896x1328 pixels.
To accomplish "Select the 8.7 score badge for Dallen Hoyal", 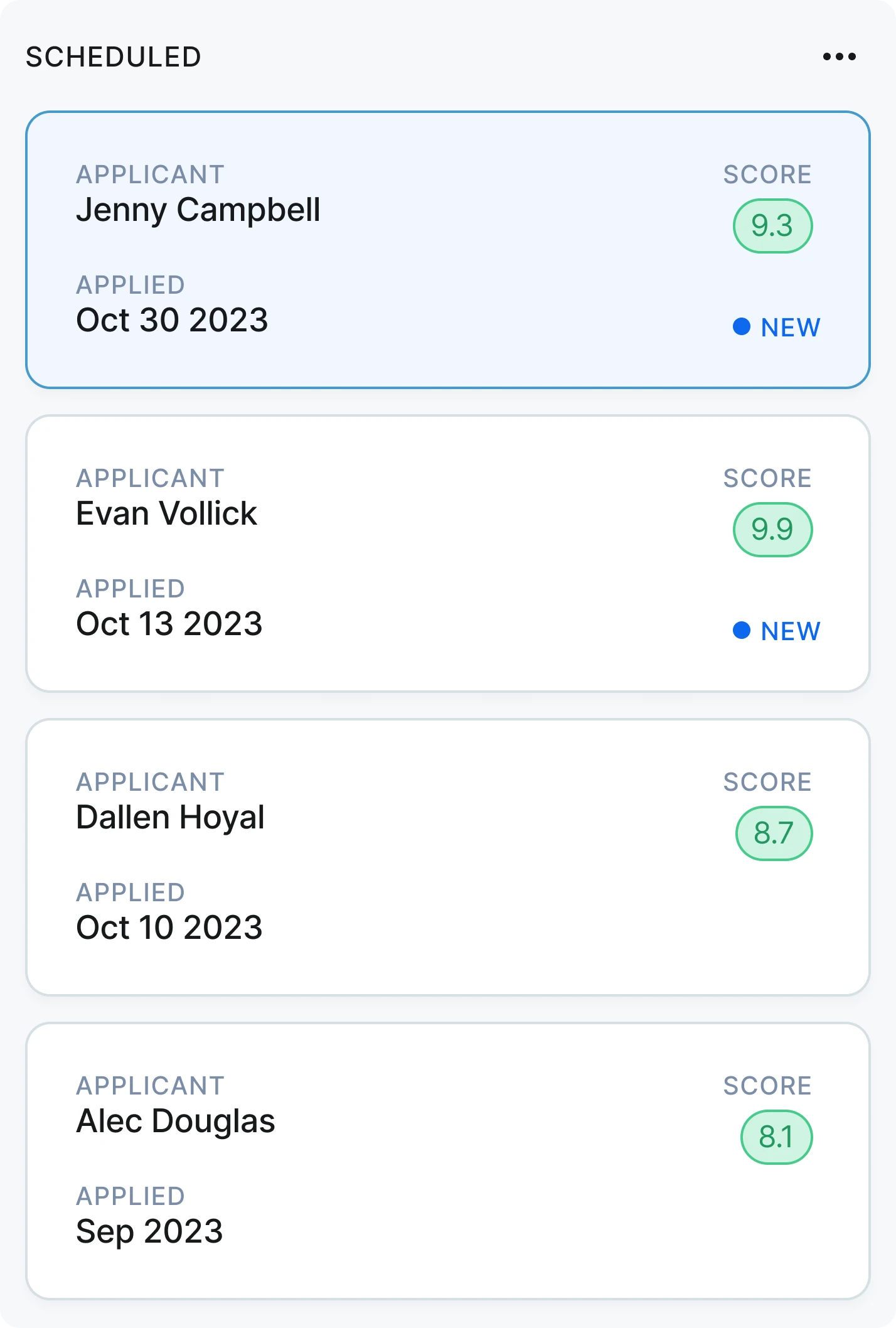I will pos(774,833).
